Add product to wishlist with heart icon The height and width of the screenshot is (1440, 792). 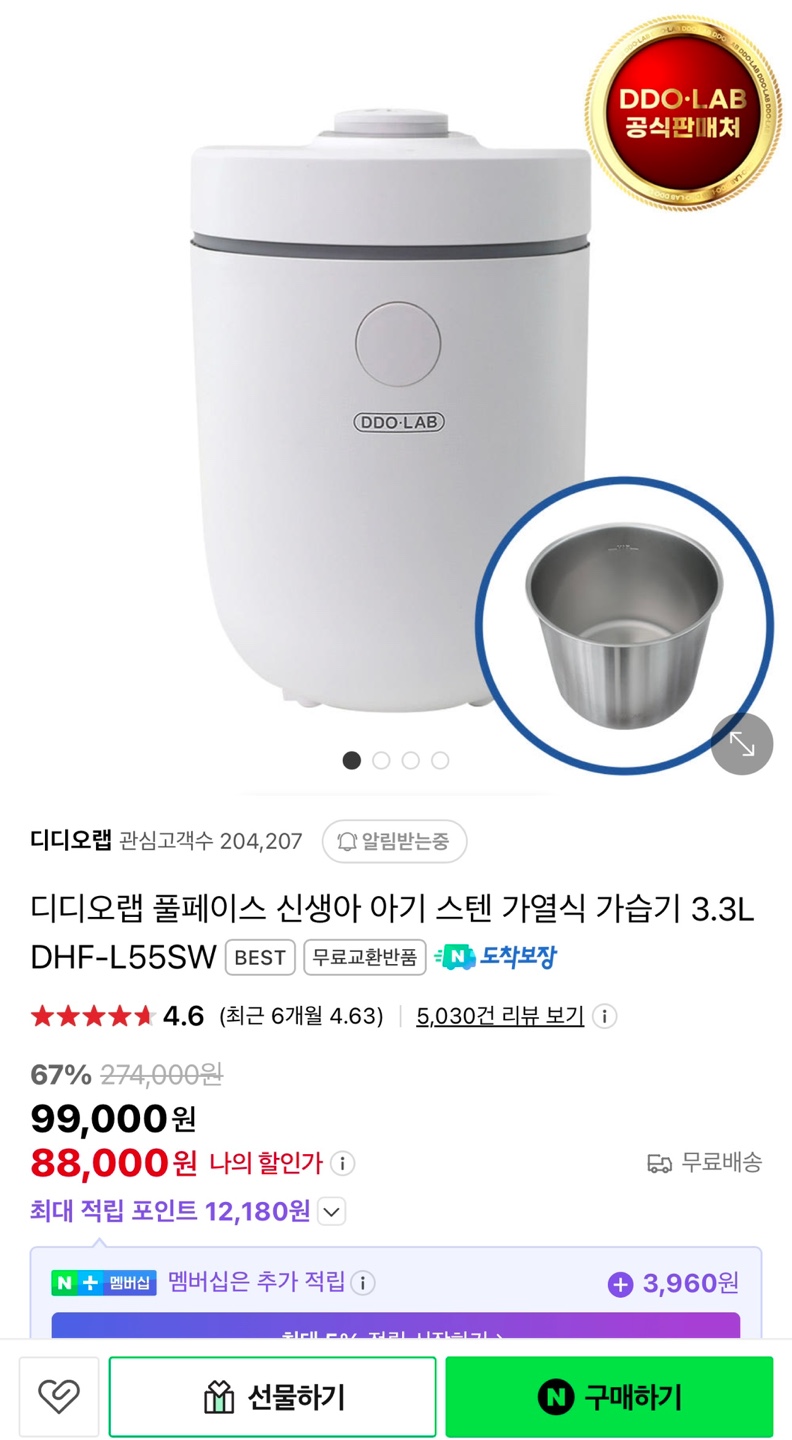point(59,1396)
